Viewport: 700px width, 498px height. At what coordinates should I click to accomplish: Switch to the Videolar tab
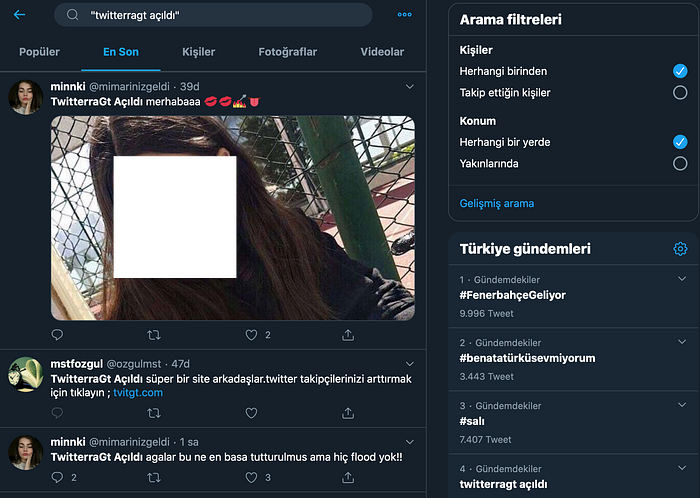click(x=382, y=52)
